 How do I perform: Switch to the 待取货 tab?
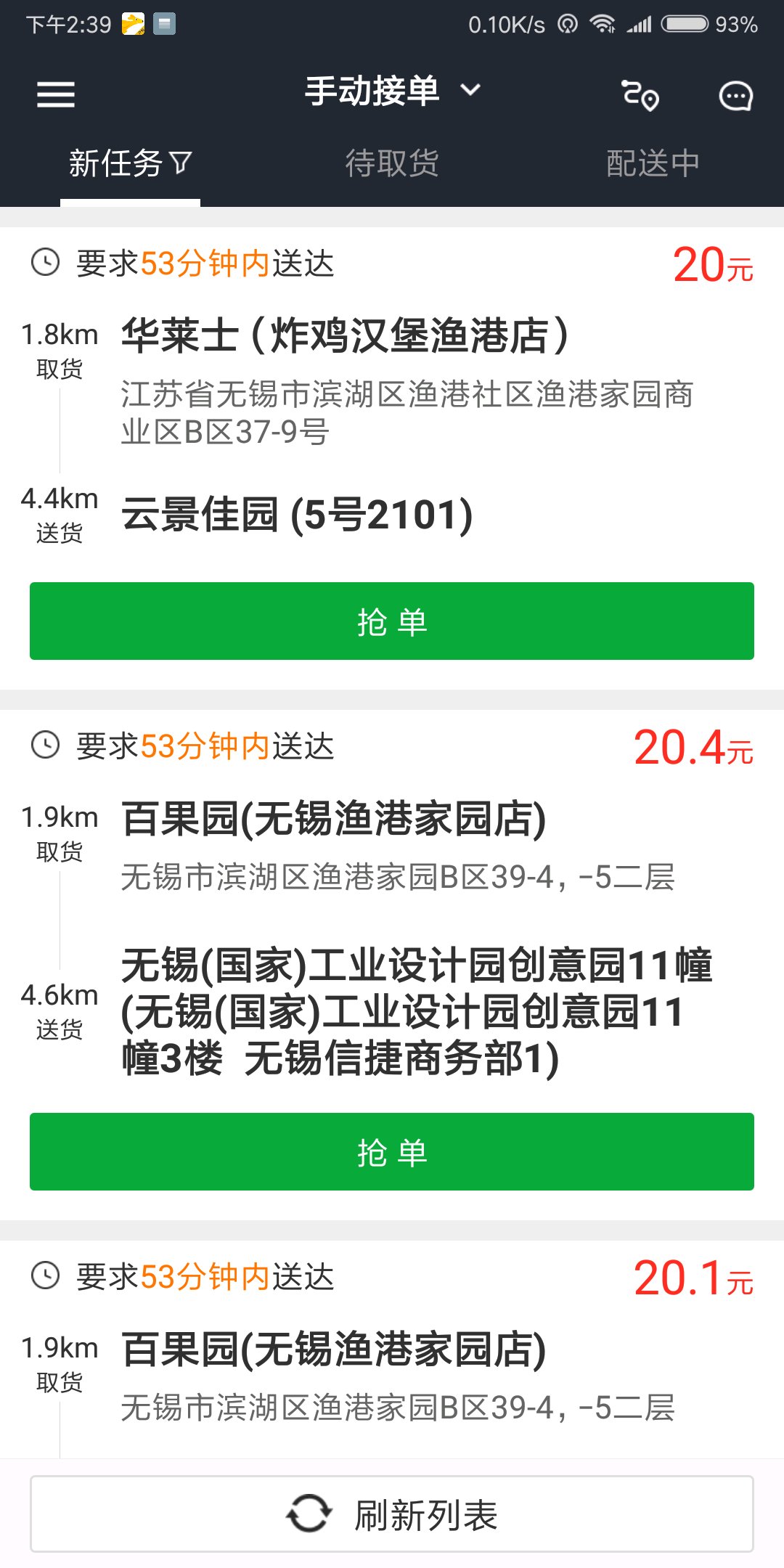coord(392,163)
